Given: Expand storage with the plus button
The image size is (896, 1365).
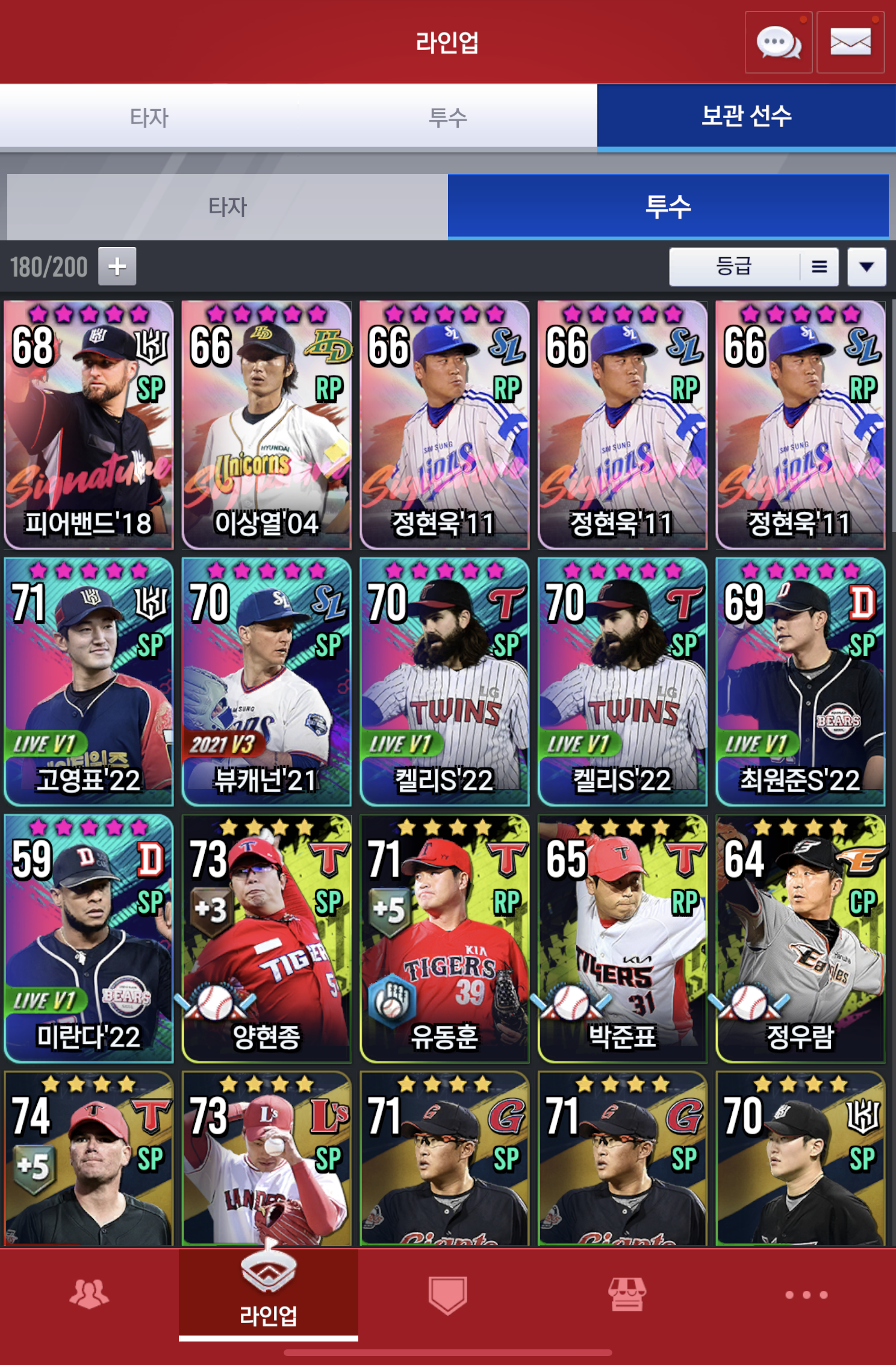Looking at the screenshot, I should tap(117, 266).
